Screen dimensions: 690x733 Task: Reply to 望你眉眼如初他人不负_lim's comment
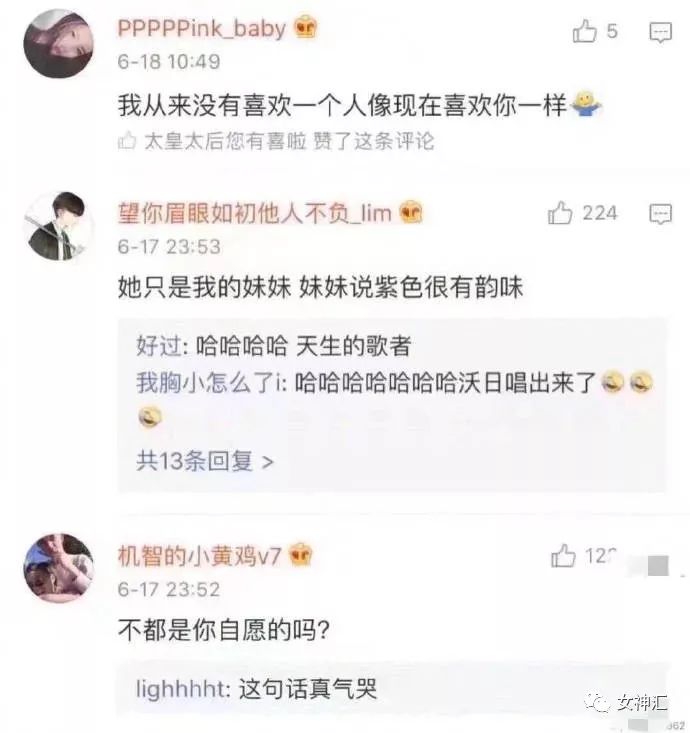point(661,213)
